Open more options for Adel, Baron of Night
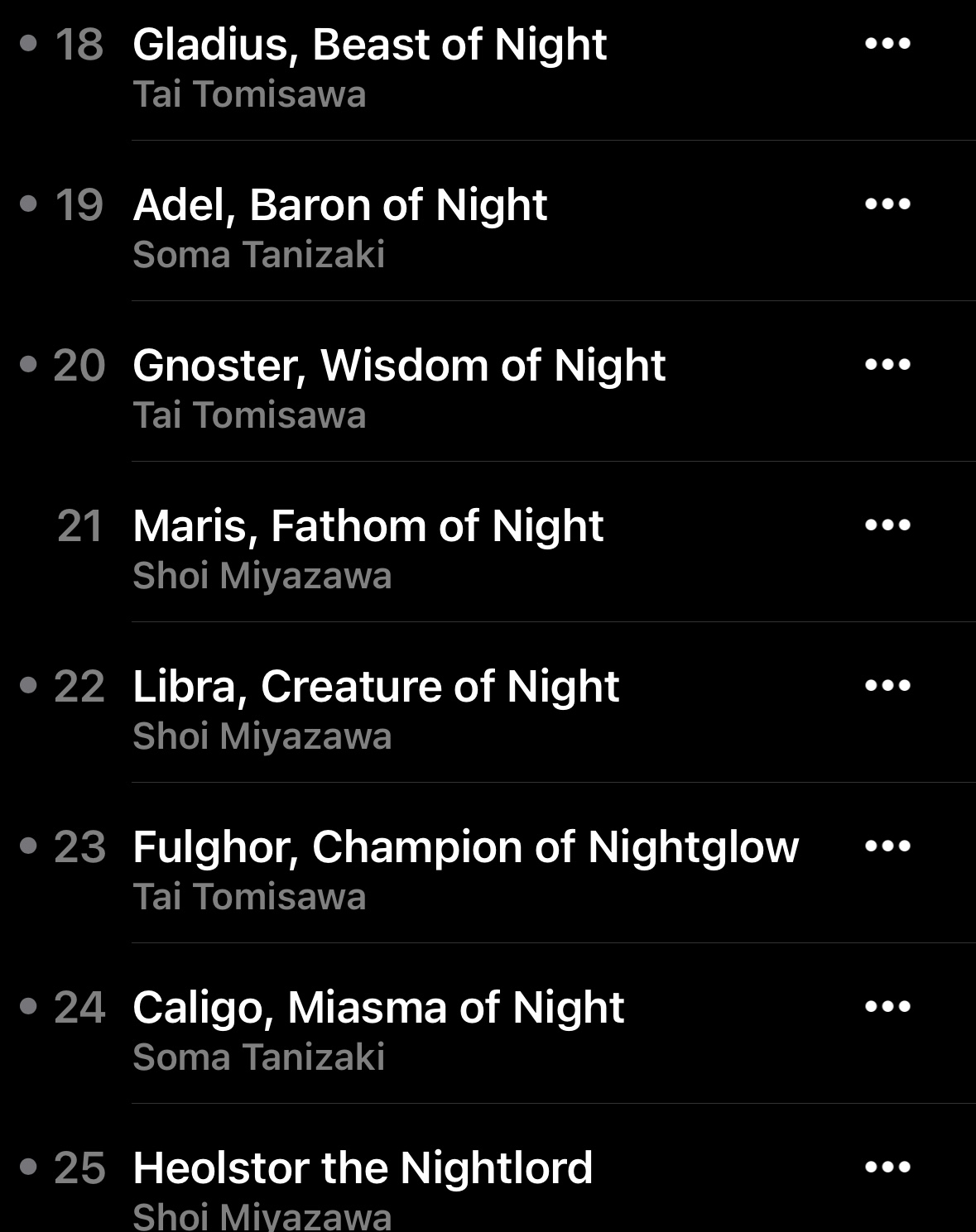 coord(887,204)
